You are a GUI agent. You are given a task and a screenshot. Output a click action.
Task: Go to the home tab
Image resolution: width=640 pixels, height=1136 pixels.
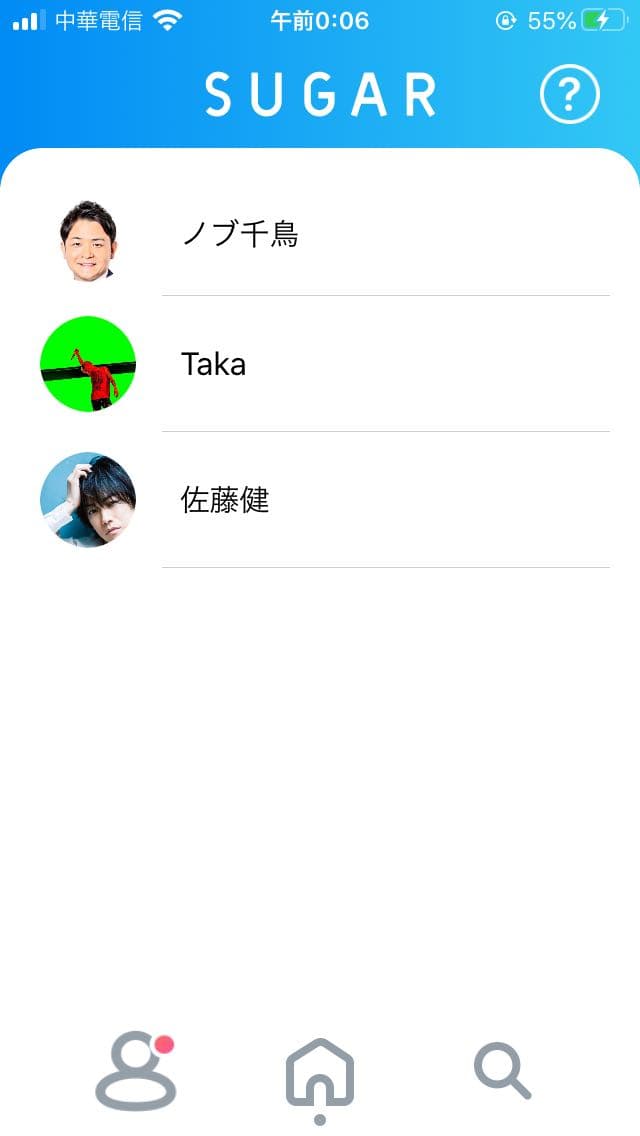pos(320,1073)
